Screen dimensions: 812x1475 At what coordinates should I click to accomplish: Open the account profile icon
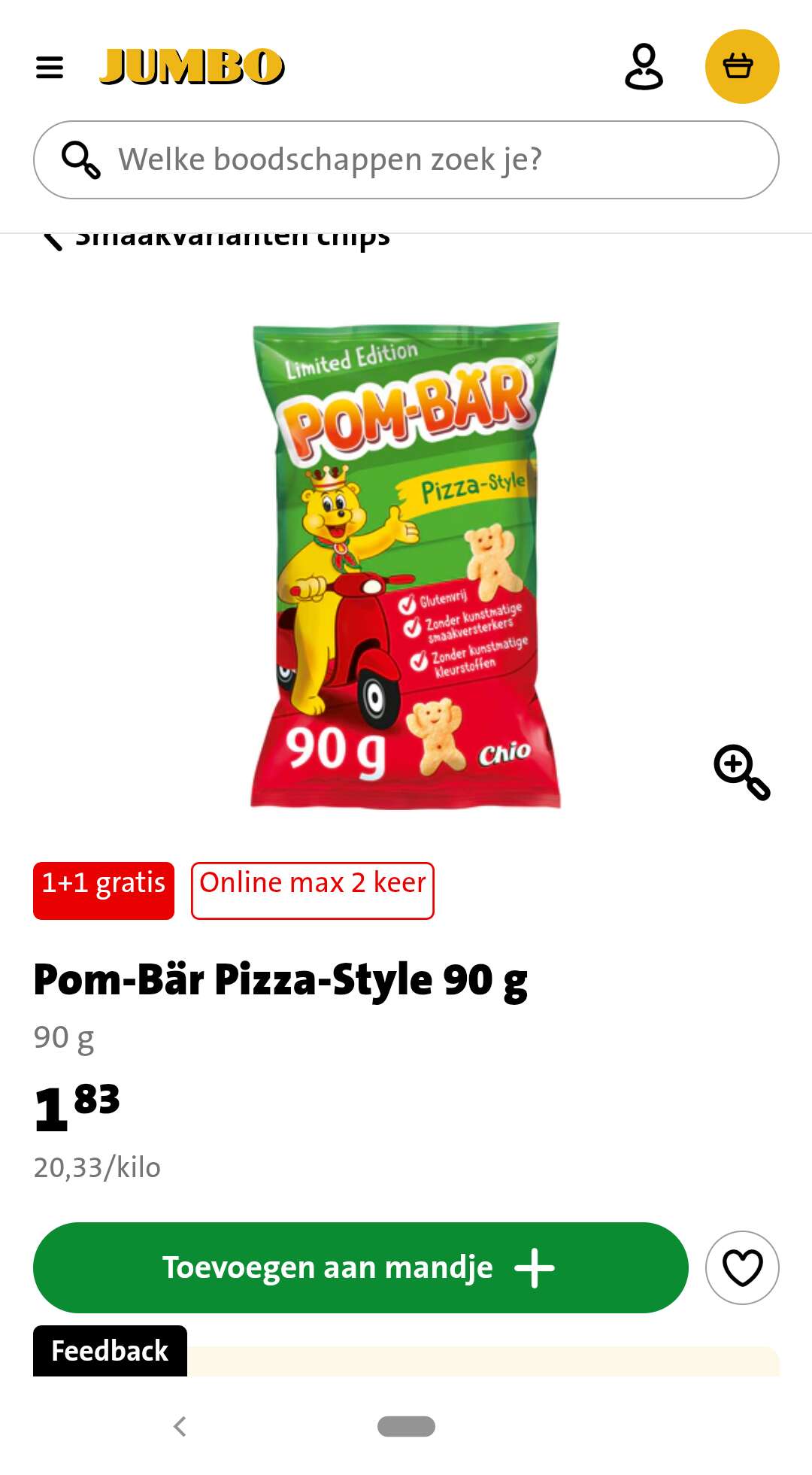coord(644,67)
